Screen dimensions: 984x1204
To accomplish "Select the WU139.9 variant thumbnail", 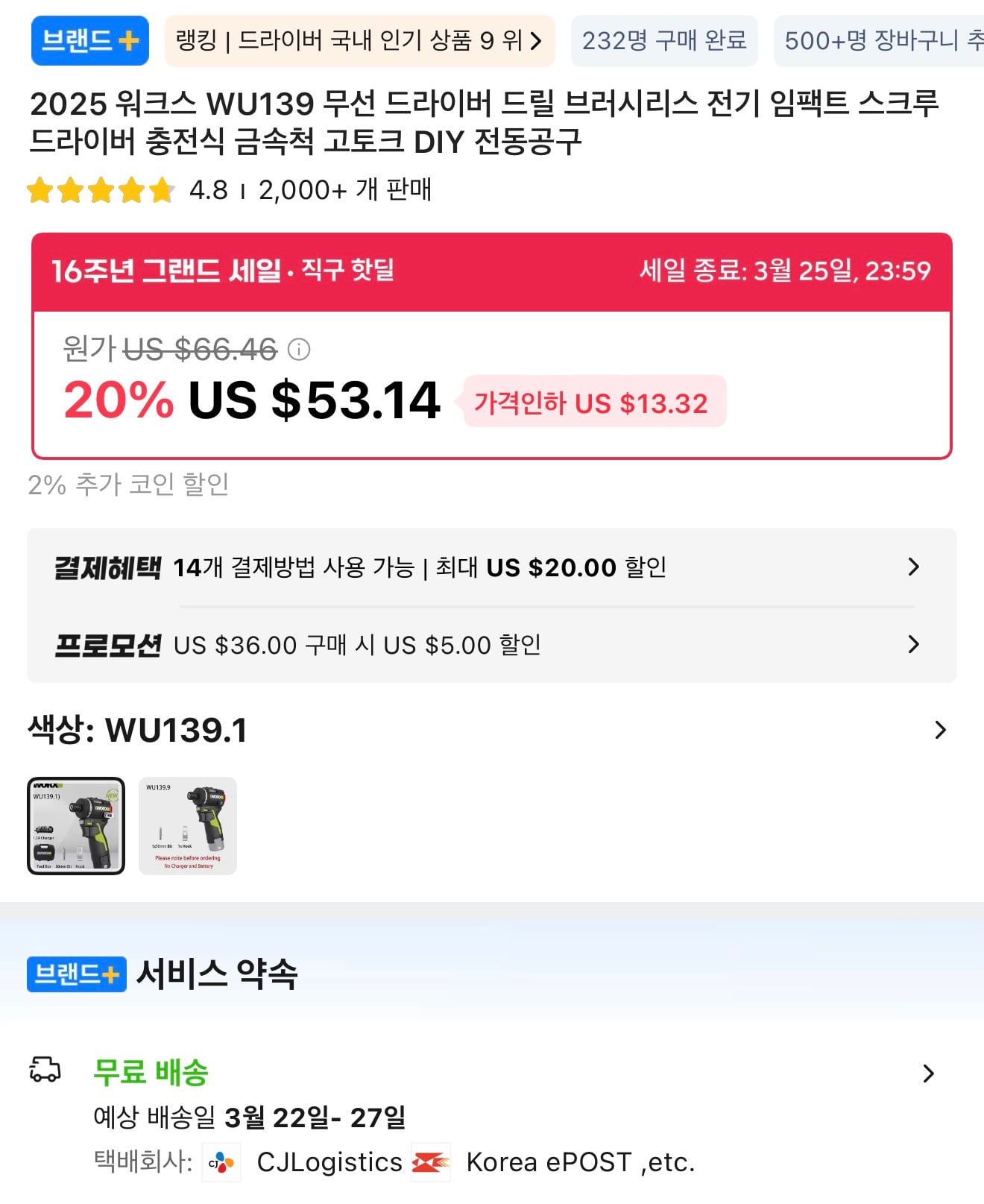I will click(188, 825).
